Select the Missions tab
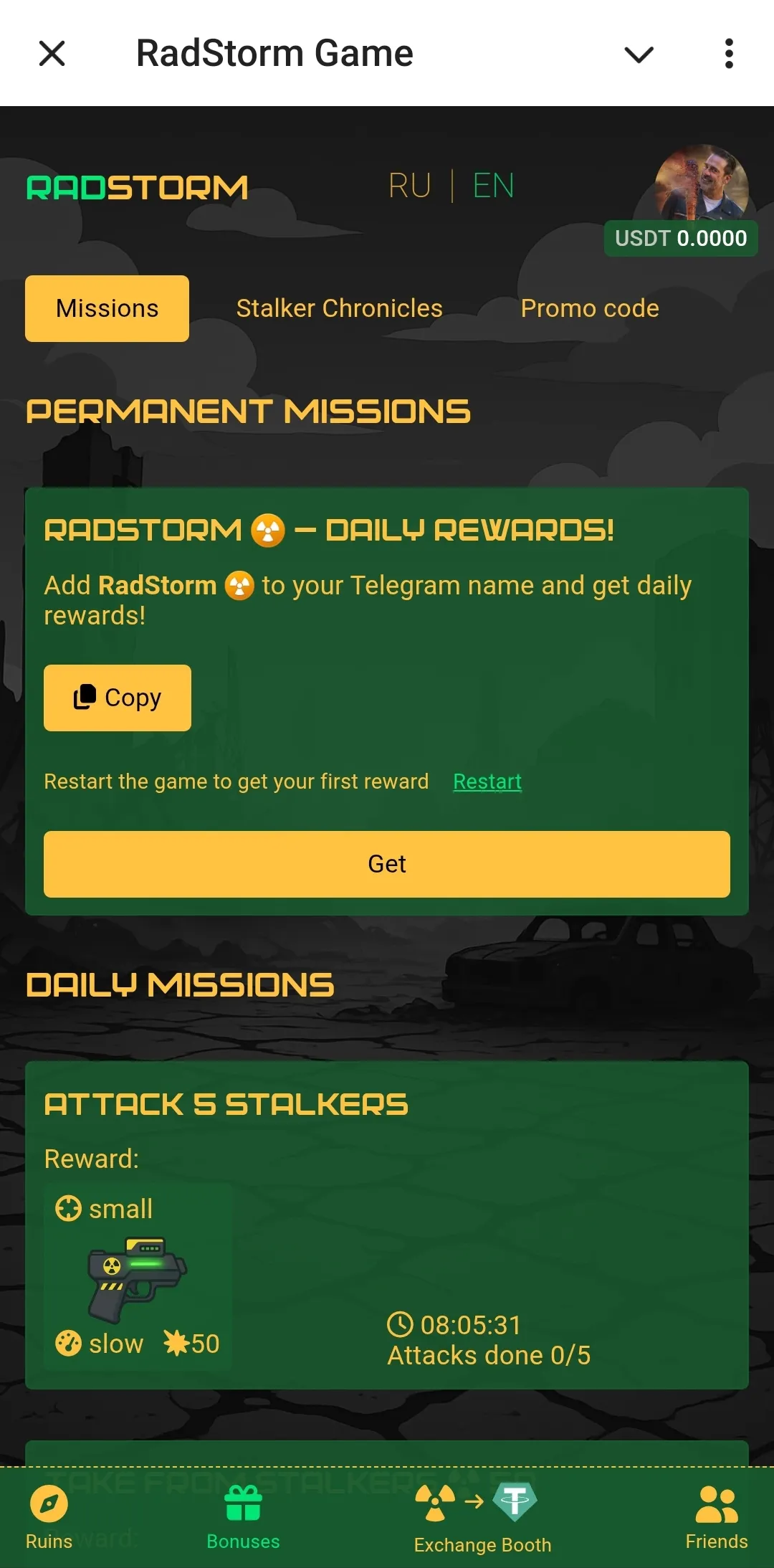Viewport: 774px width, 1568px height. coord(107,308)
